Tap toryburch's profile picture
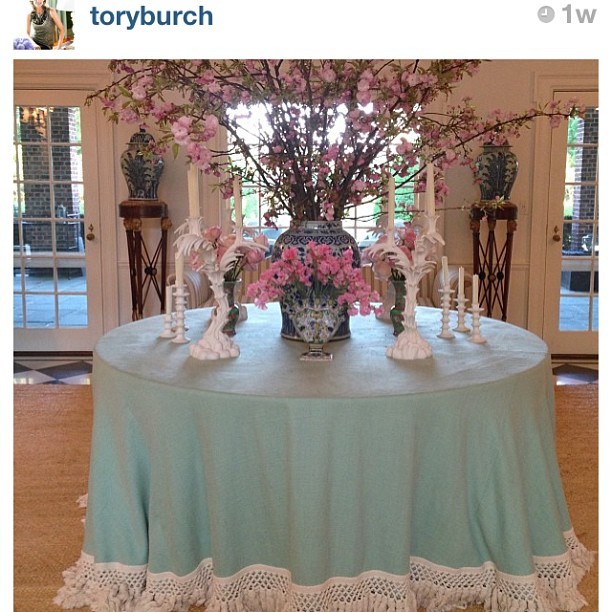 [44, 25]
